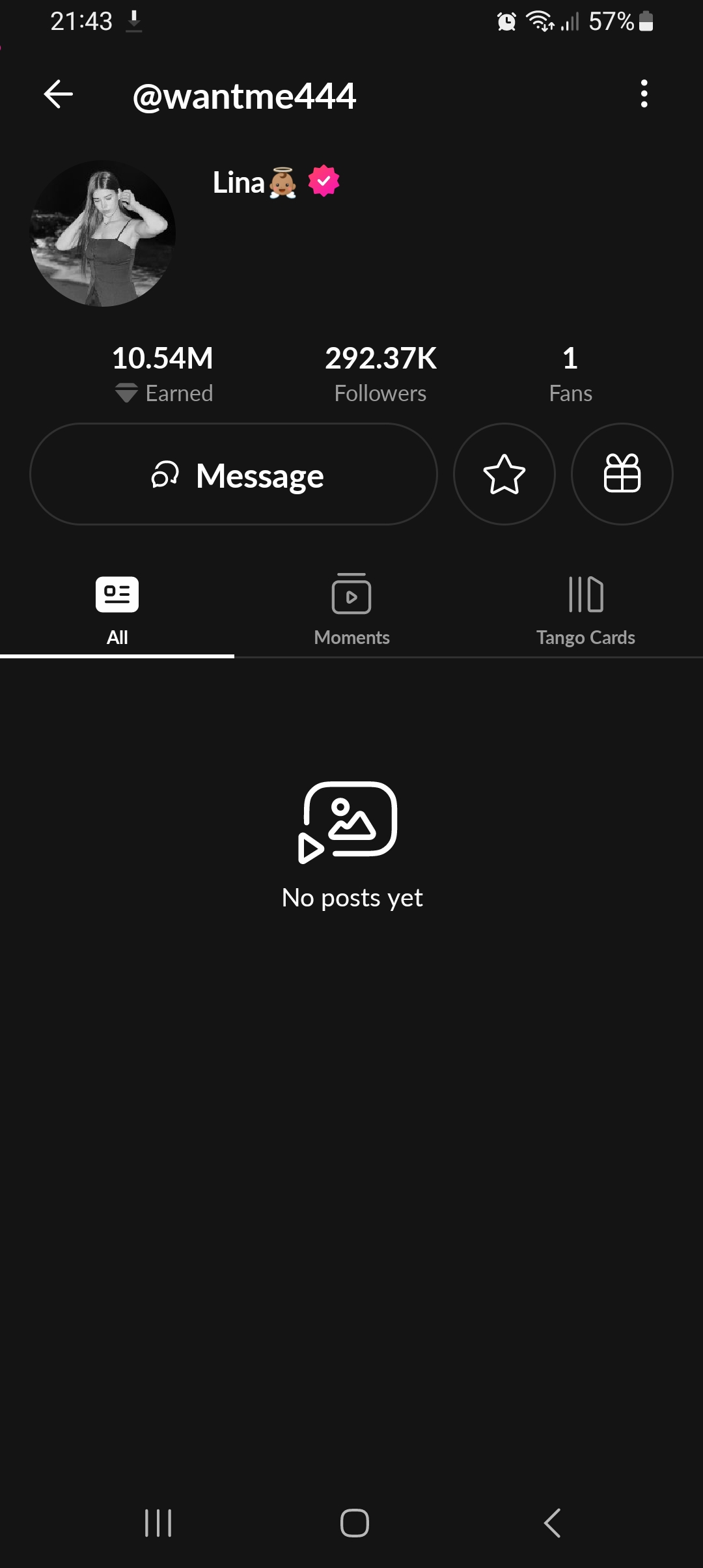View Lina's profile picture
703x1568 pixels.
(x=103, y=233)
